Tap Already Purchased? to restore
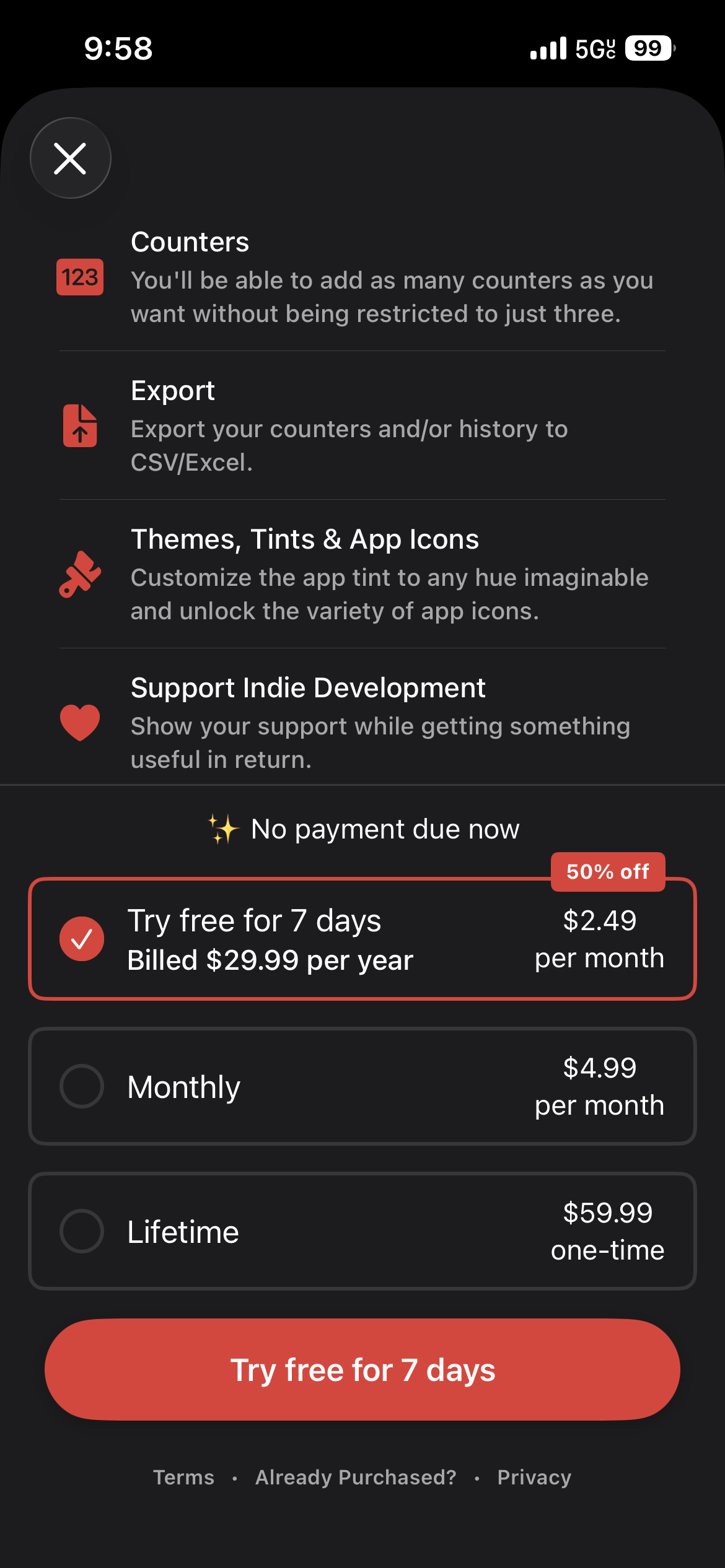 (356, 1478)
